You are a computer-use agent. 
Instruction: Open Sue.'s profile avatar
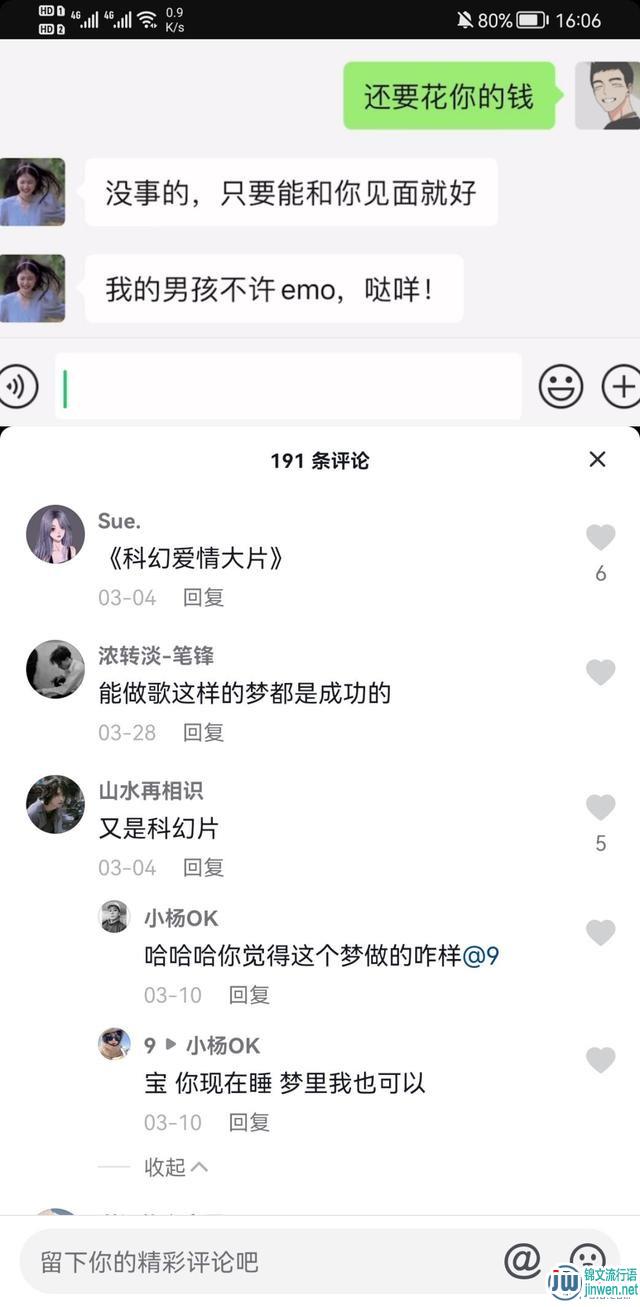(55, 534)
